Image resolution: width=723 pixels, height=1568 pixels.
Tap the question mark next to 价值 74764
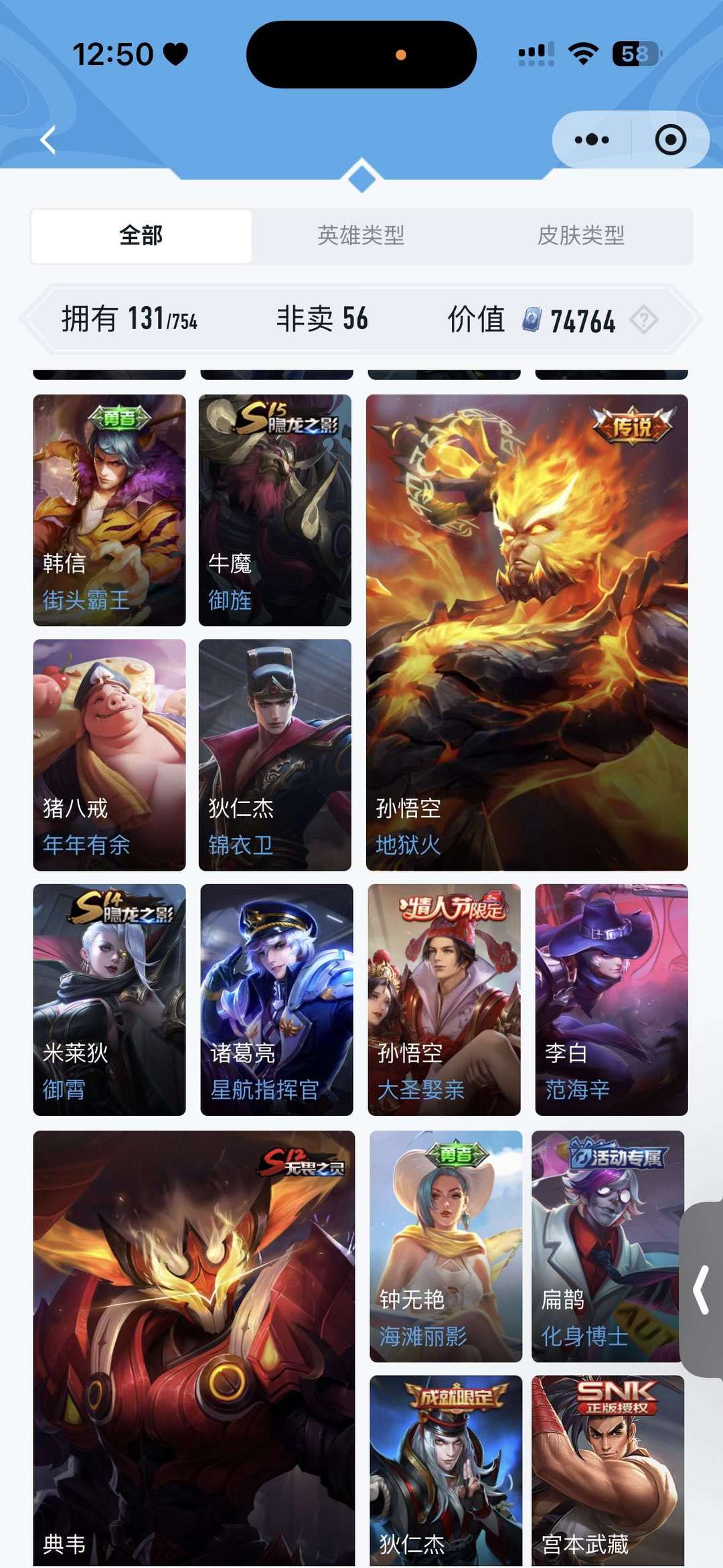point(643,319)
